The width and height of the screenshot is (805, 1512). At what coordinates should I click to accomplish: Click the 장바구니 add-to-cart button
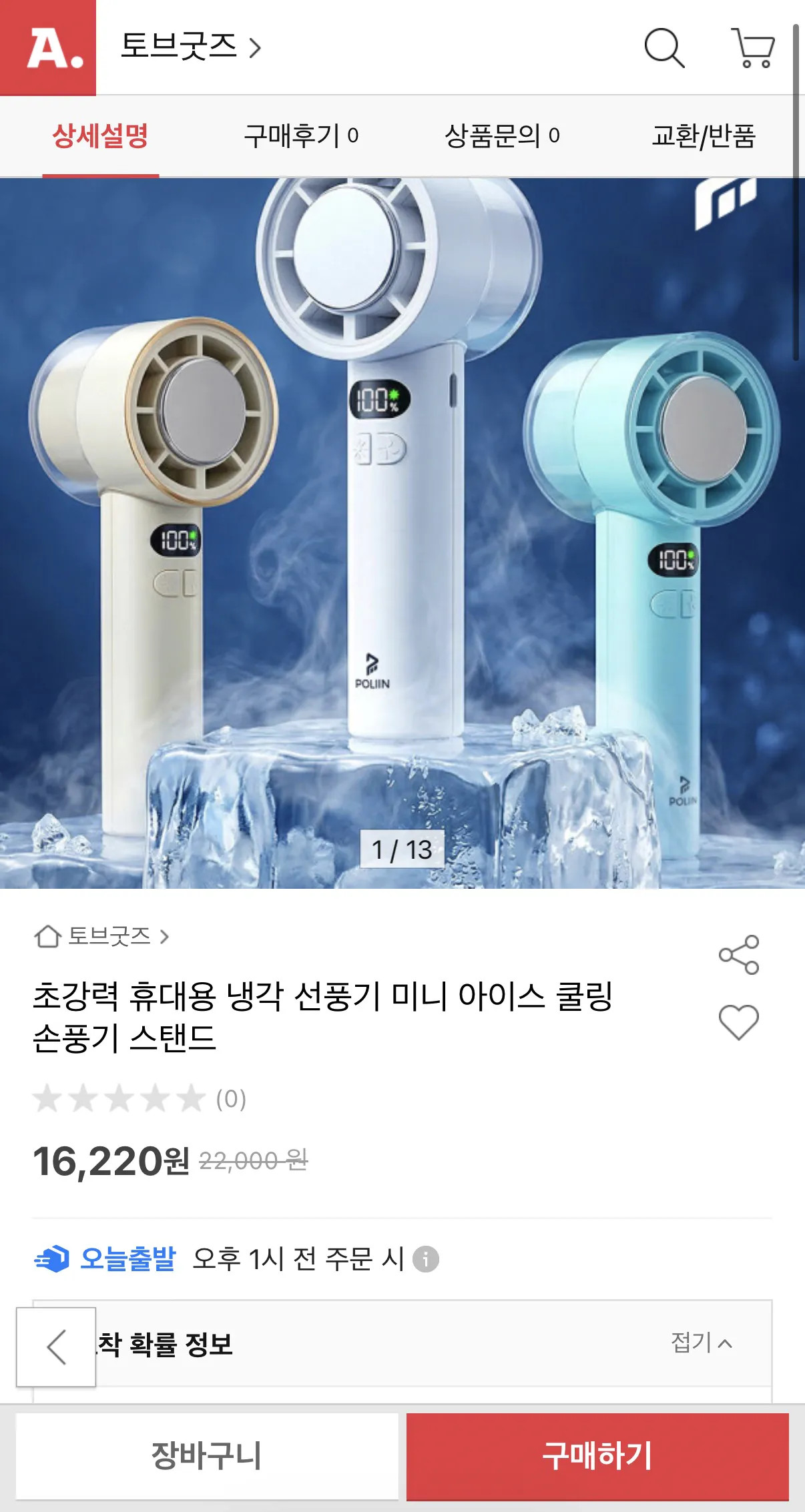(x=204, y=1456)
